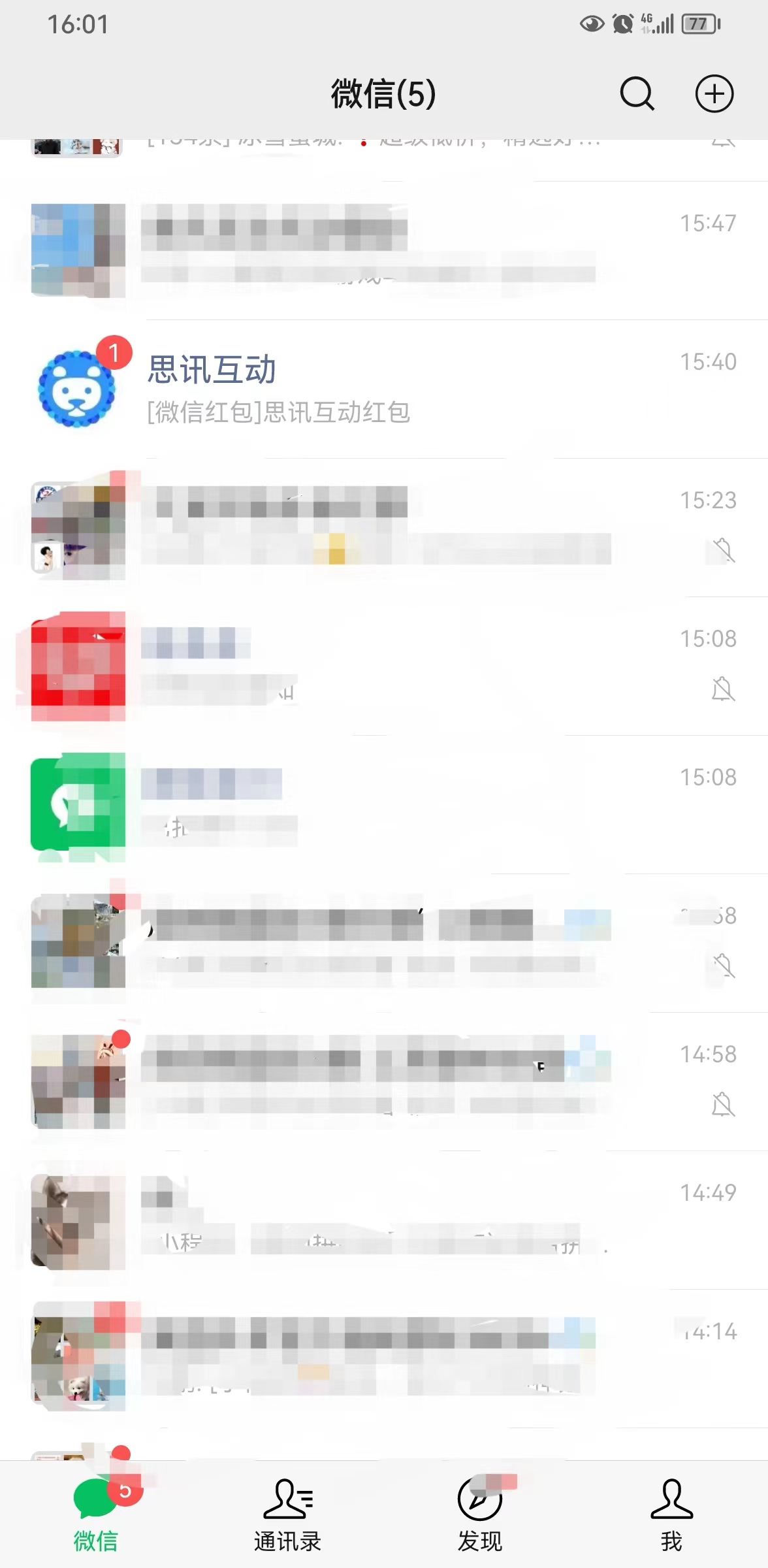
Task: Switch to the 发现 tab
Action: pyautogui.click(x=479, y=1513)
